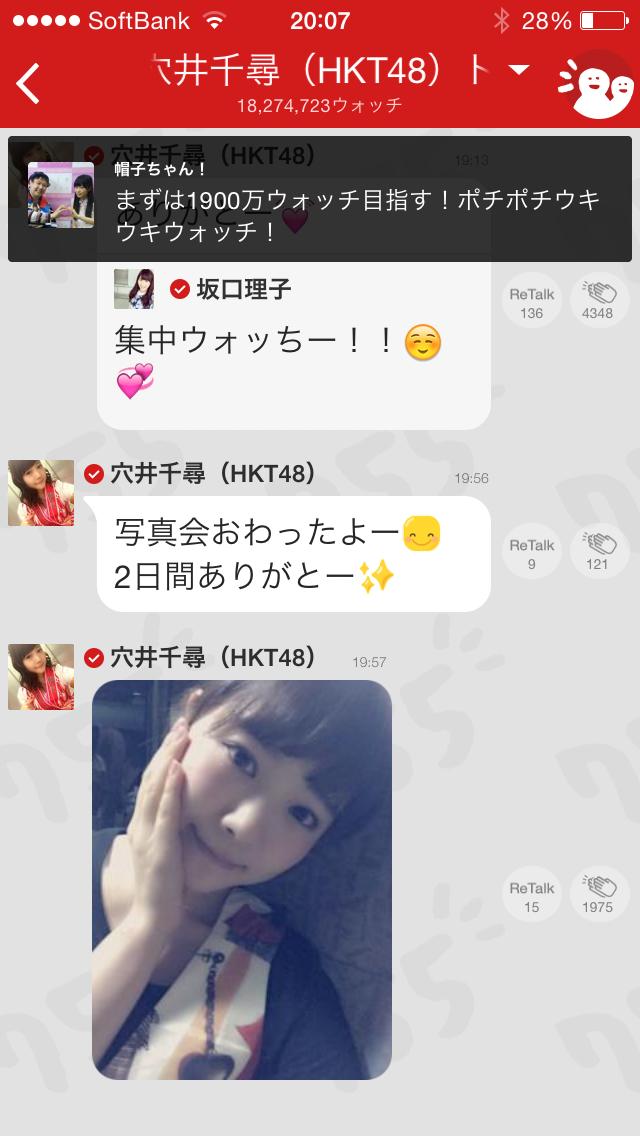Clap for the 写真会おわったよー message
Viewport: 640px width, 1136px height.
[599, 553]
